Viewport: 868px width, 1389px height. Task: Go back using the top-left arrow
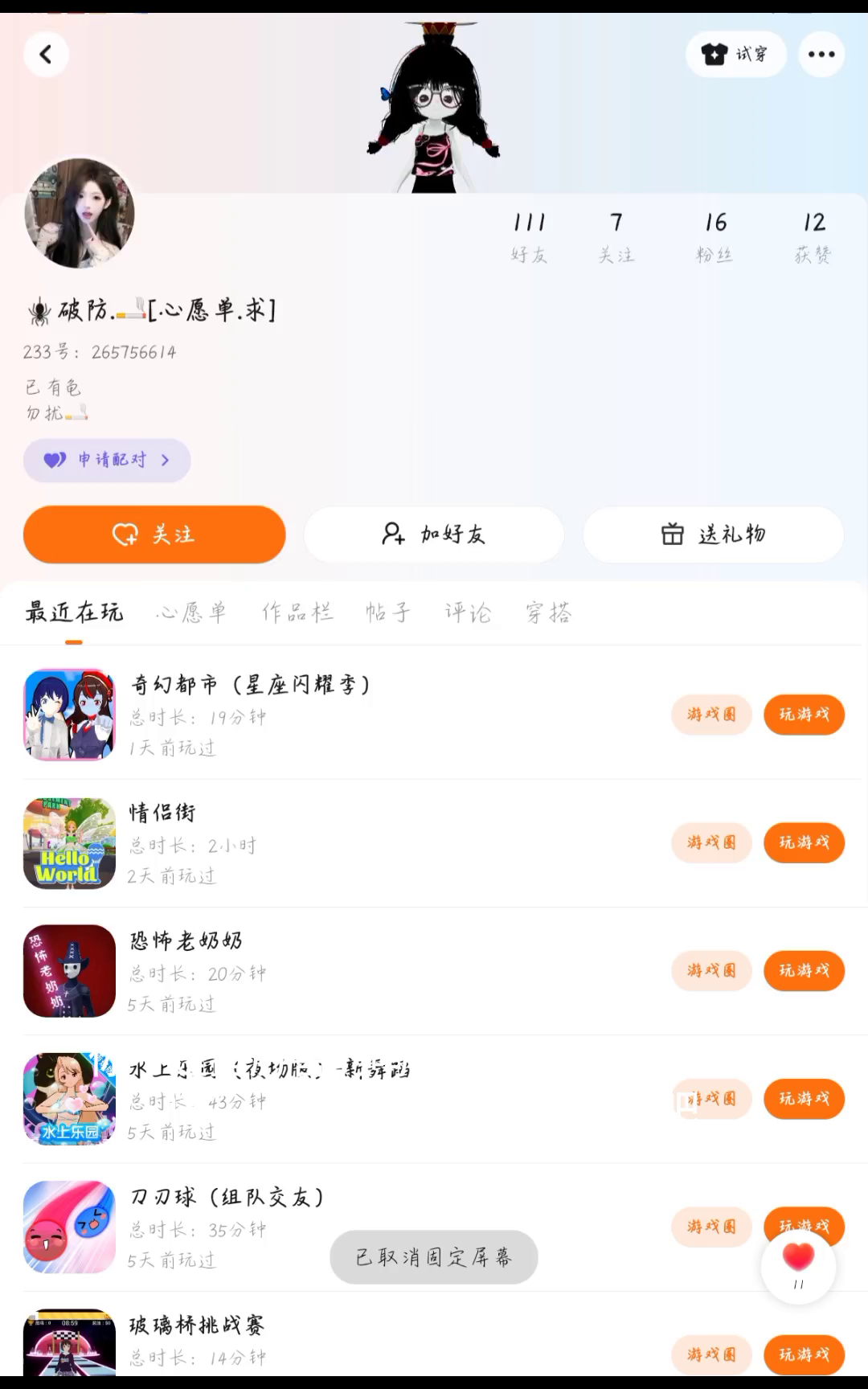(46, 55)
